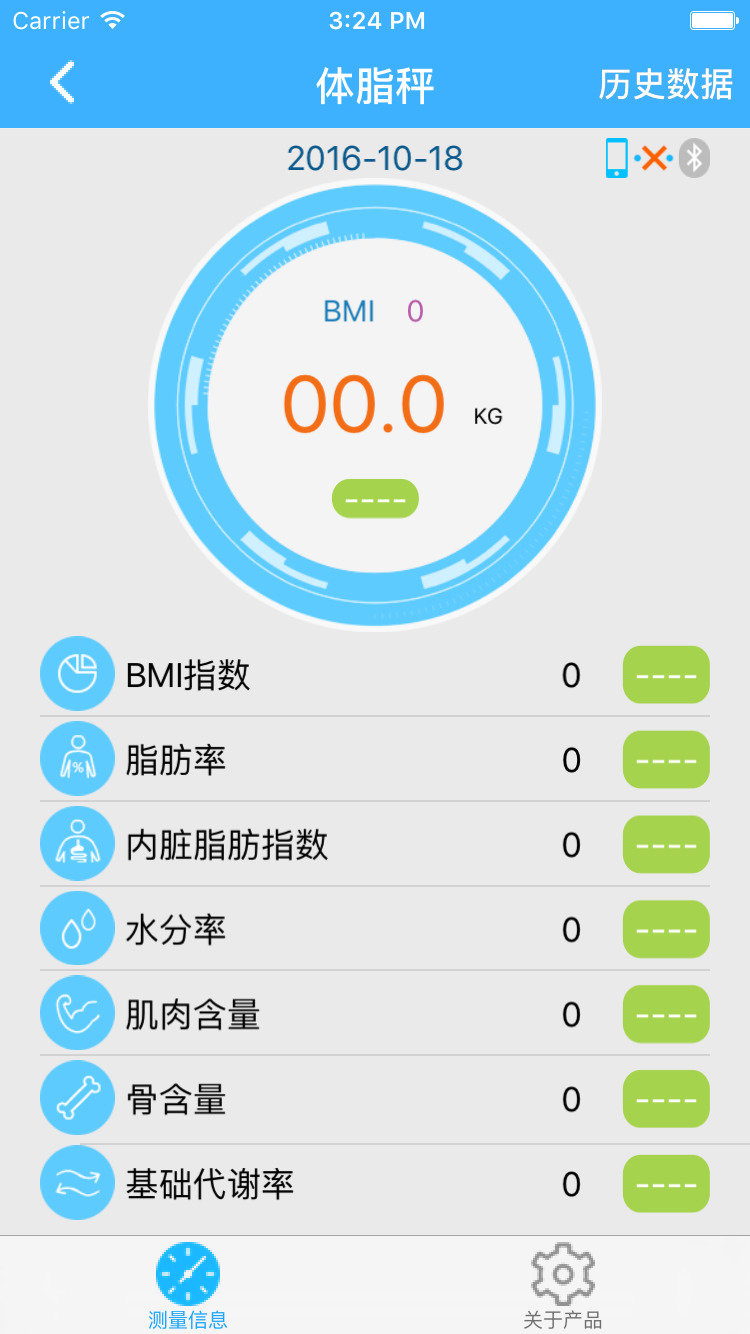750x1334 pixels.
Task: Open the 肌肉含量 row
Action: point(375,1015)
